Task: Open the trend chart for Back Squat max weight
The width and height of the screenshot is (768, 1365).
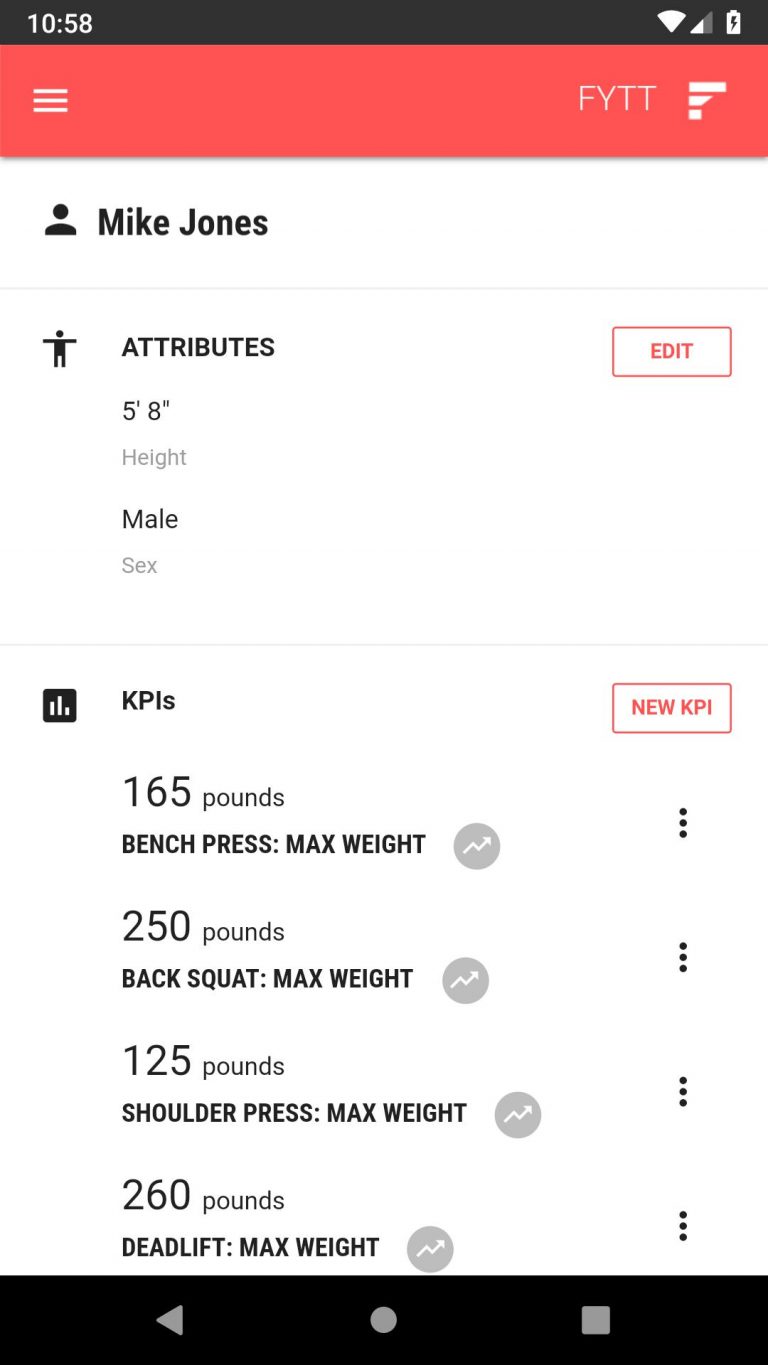Action: (x=464, y=981)
